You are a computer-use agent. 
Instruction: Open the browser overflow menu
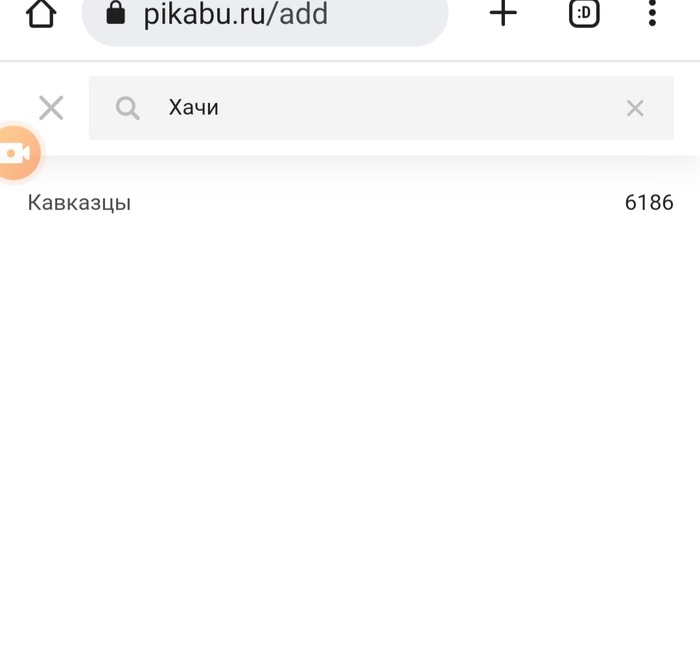(x=652, y=14)
